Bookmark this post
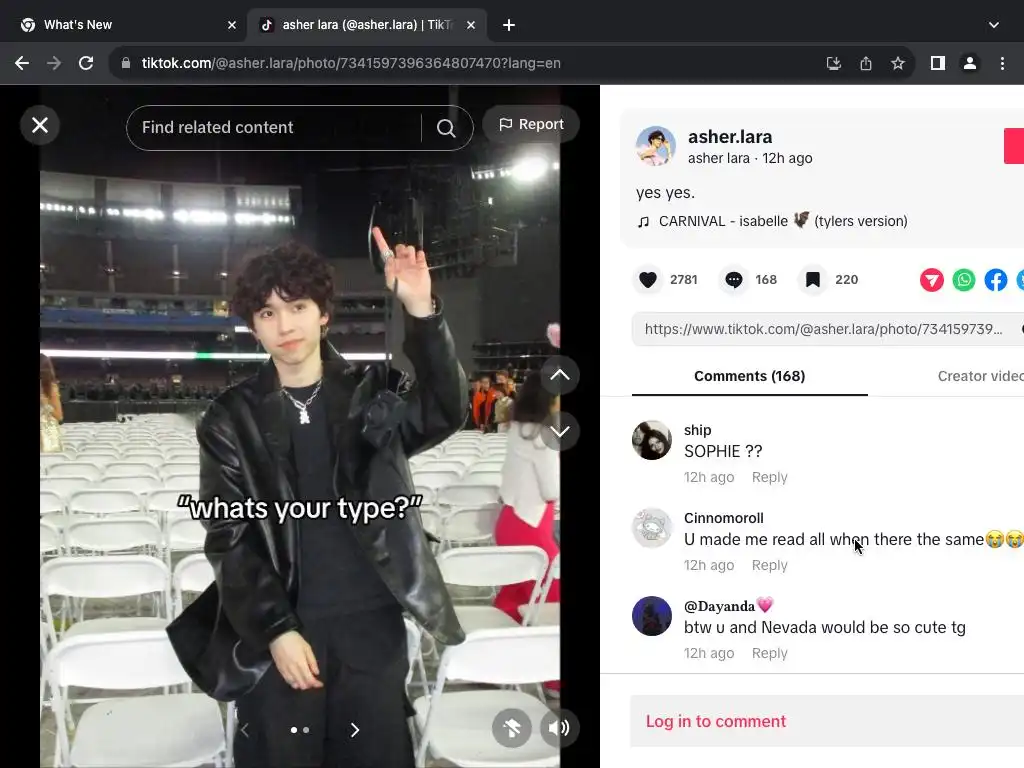Image resolution: width=1024 pixels, height=768 pixels. click(813, 280)
